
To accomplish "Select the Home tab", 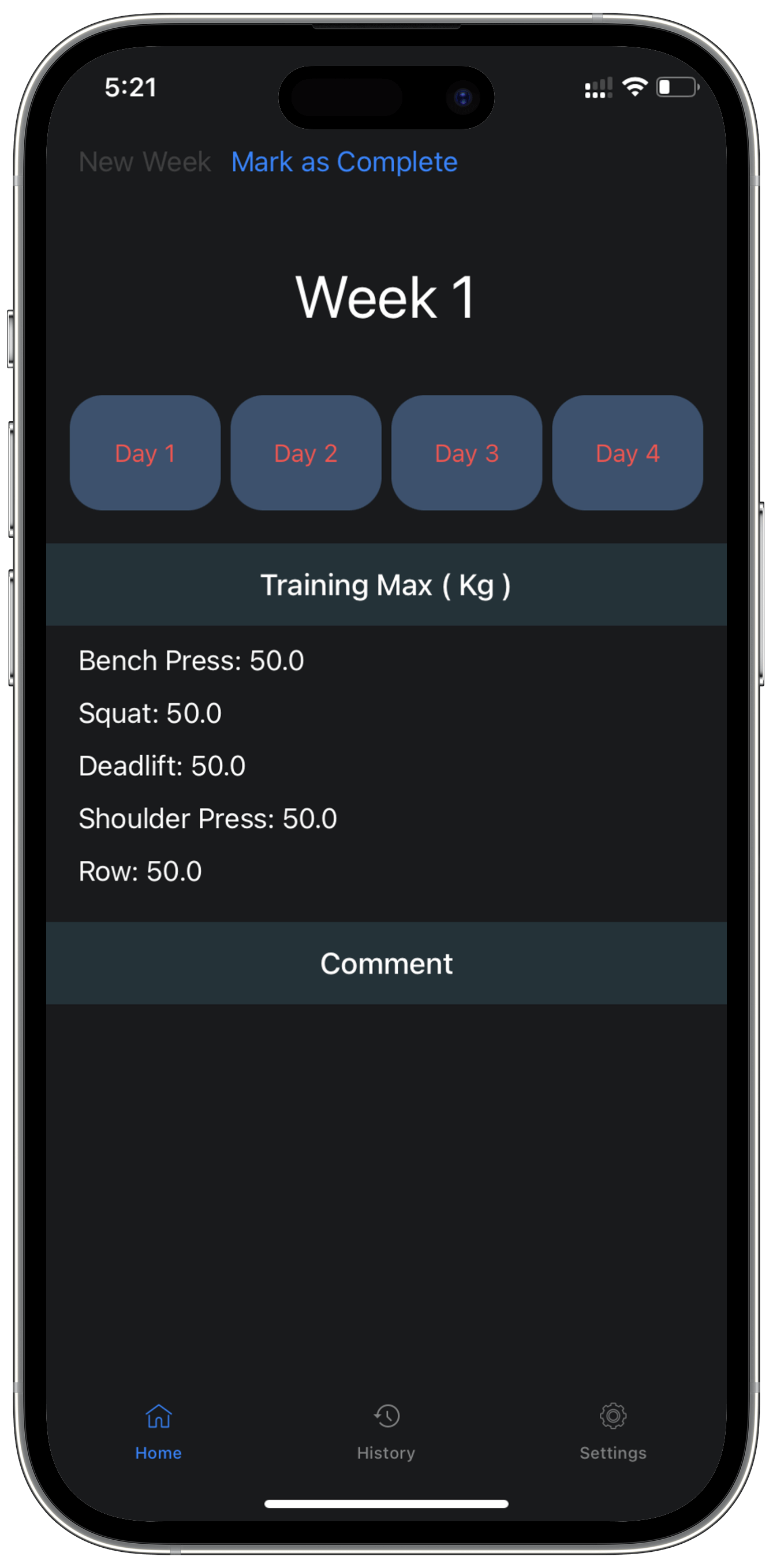I will (x=158, y=1432).
